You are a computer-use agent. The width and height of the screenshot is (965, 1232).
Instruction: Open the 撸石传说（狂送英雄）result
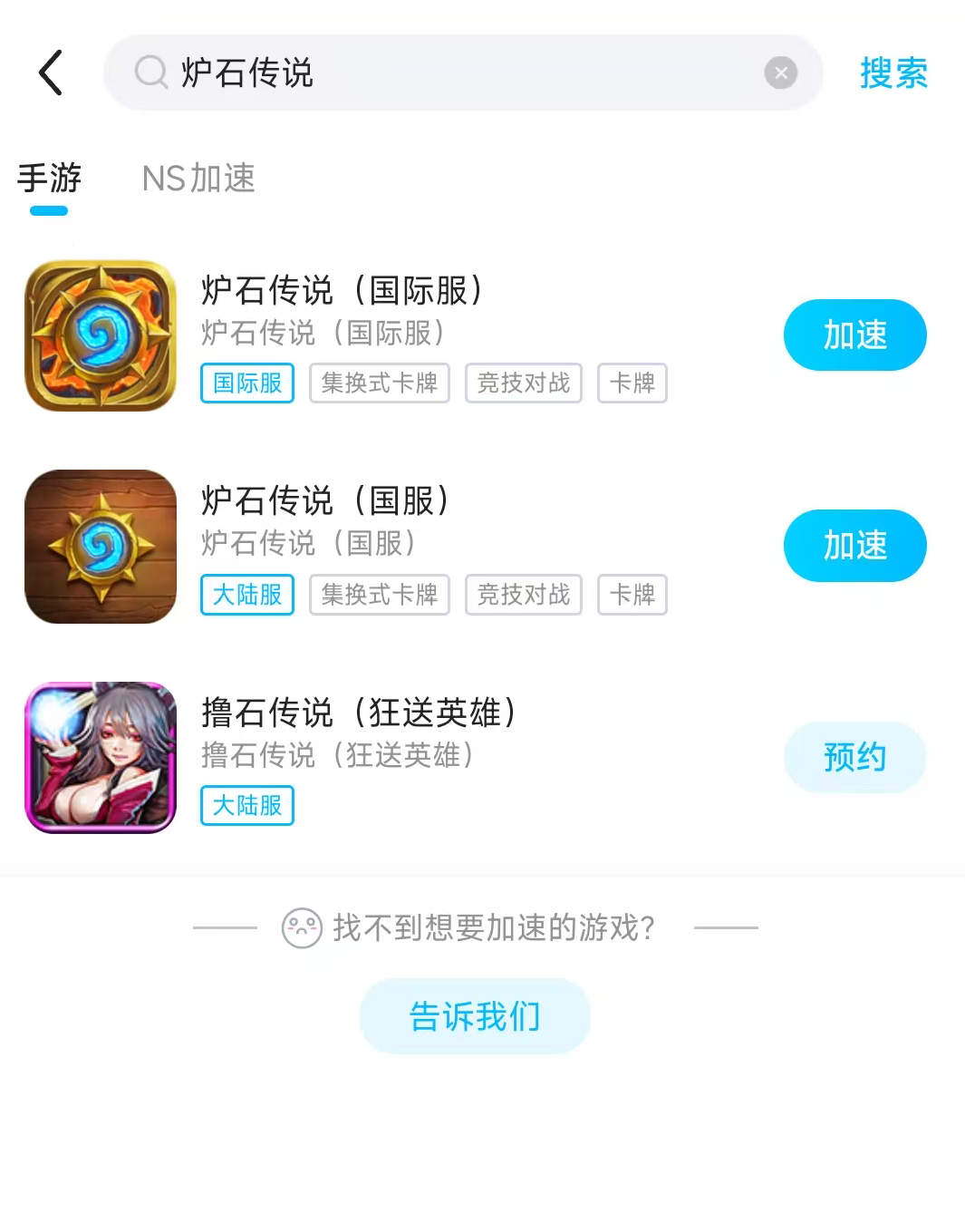(x=358, y=713)
